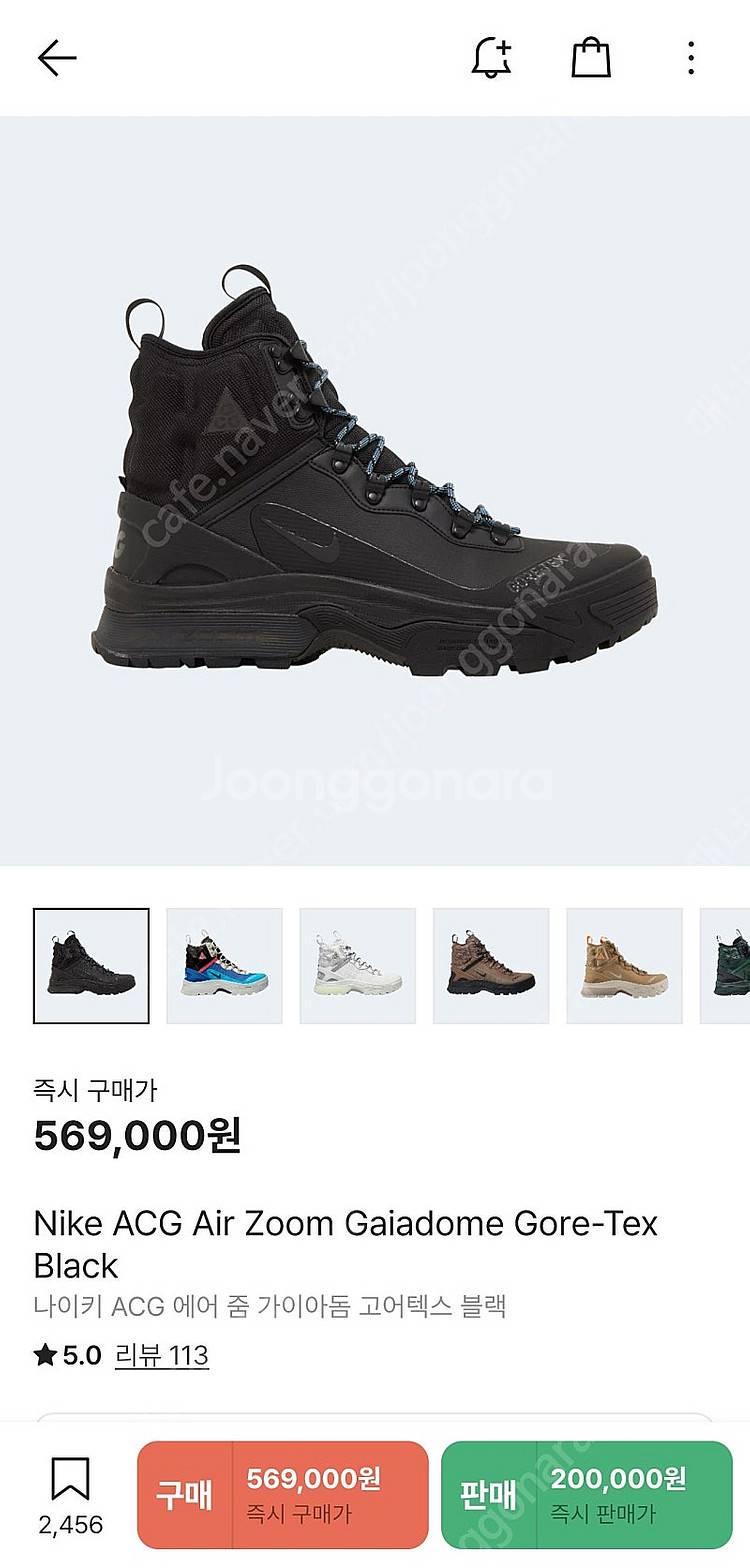Tap the green 판매 200,000원 sell button

coord(586,1494)
